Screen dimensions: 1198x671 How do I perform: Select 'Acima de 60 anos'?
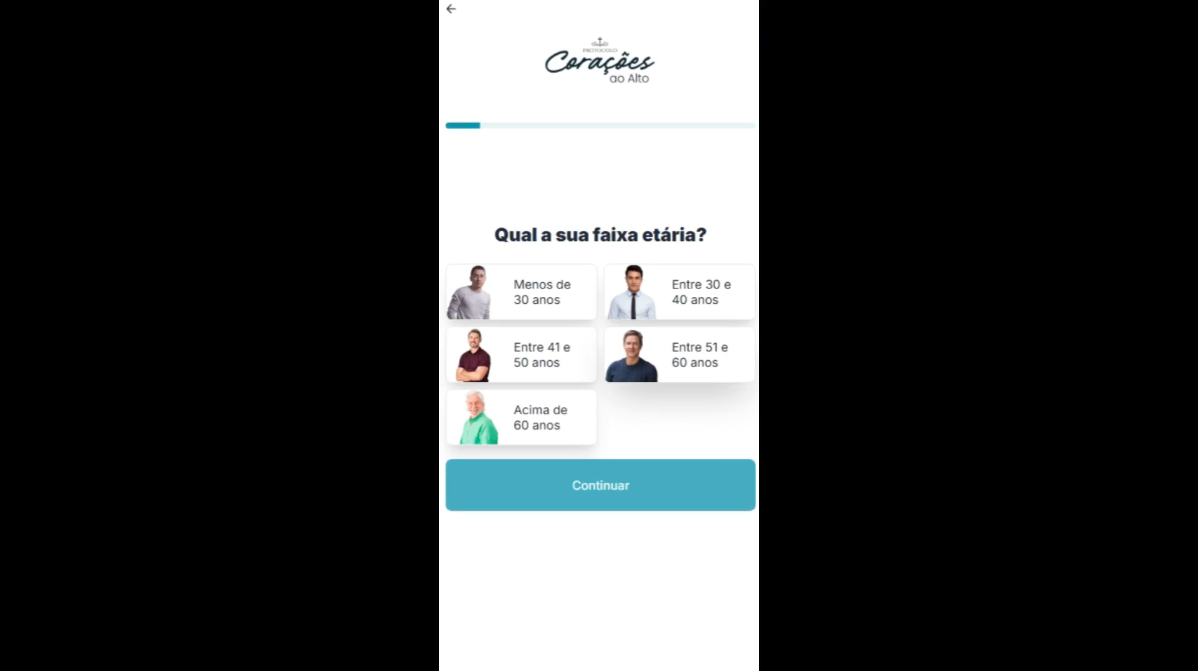click(521, 418)
